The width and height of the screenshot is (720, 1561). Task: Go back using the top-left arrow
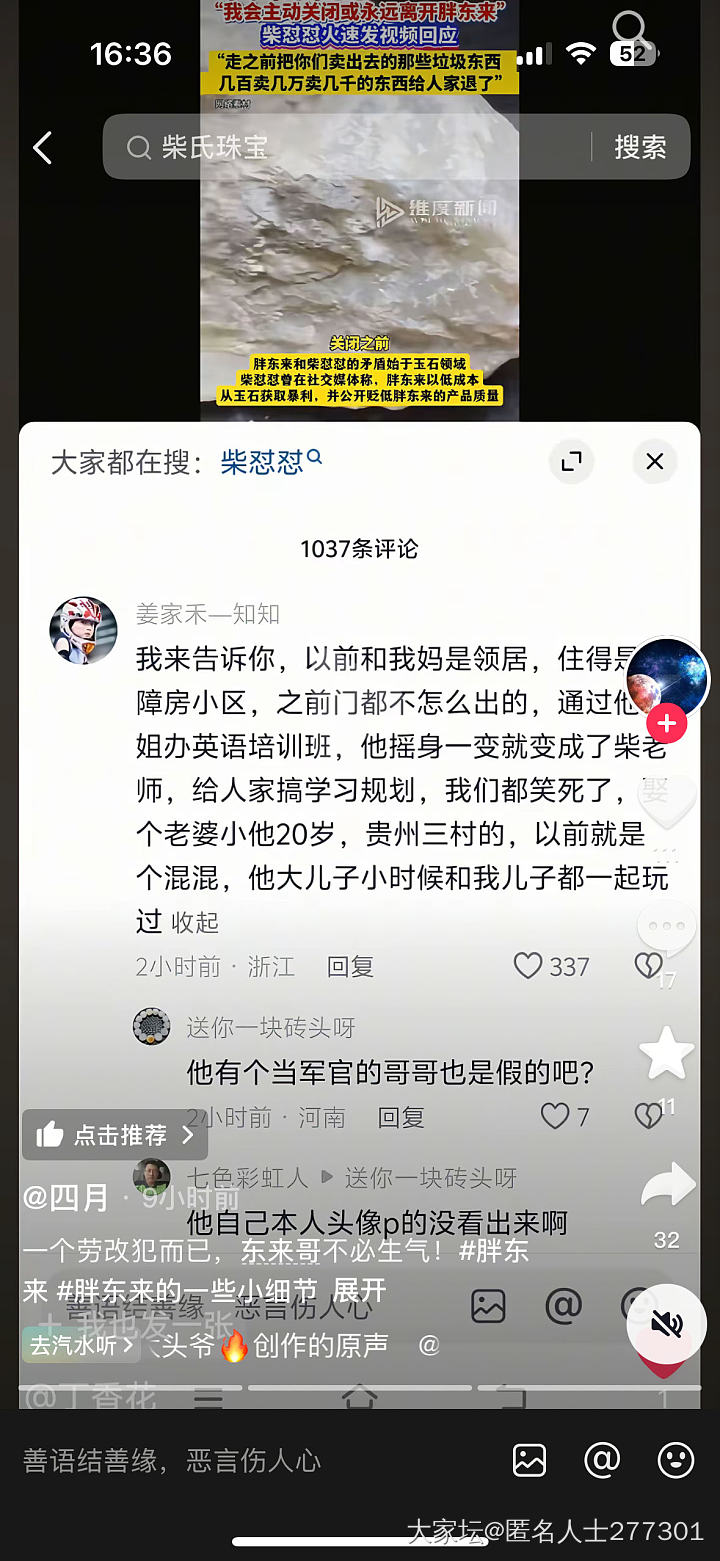(41, 148)
